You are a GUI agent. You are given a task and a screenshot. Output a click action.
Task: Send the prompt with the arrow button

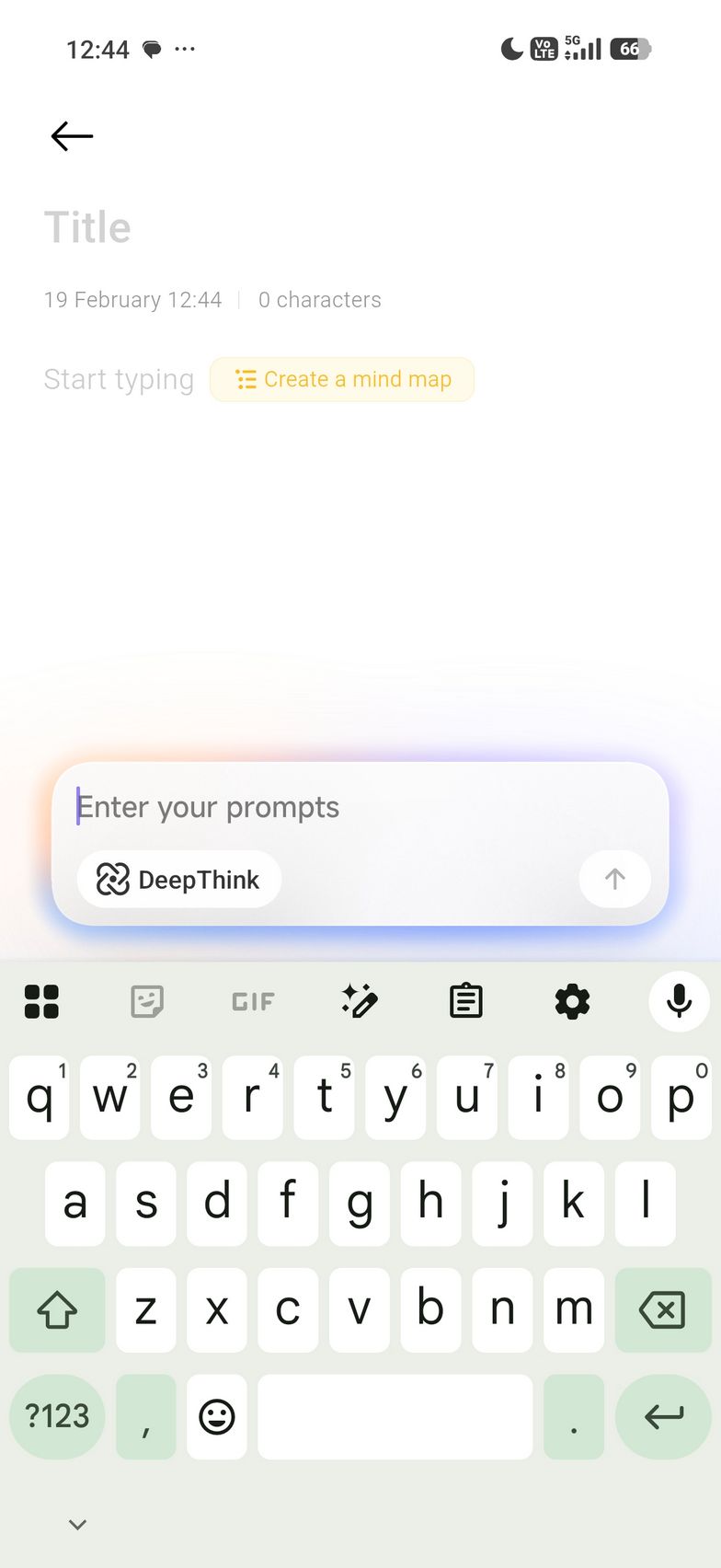click(614, 879)
